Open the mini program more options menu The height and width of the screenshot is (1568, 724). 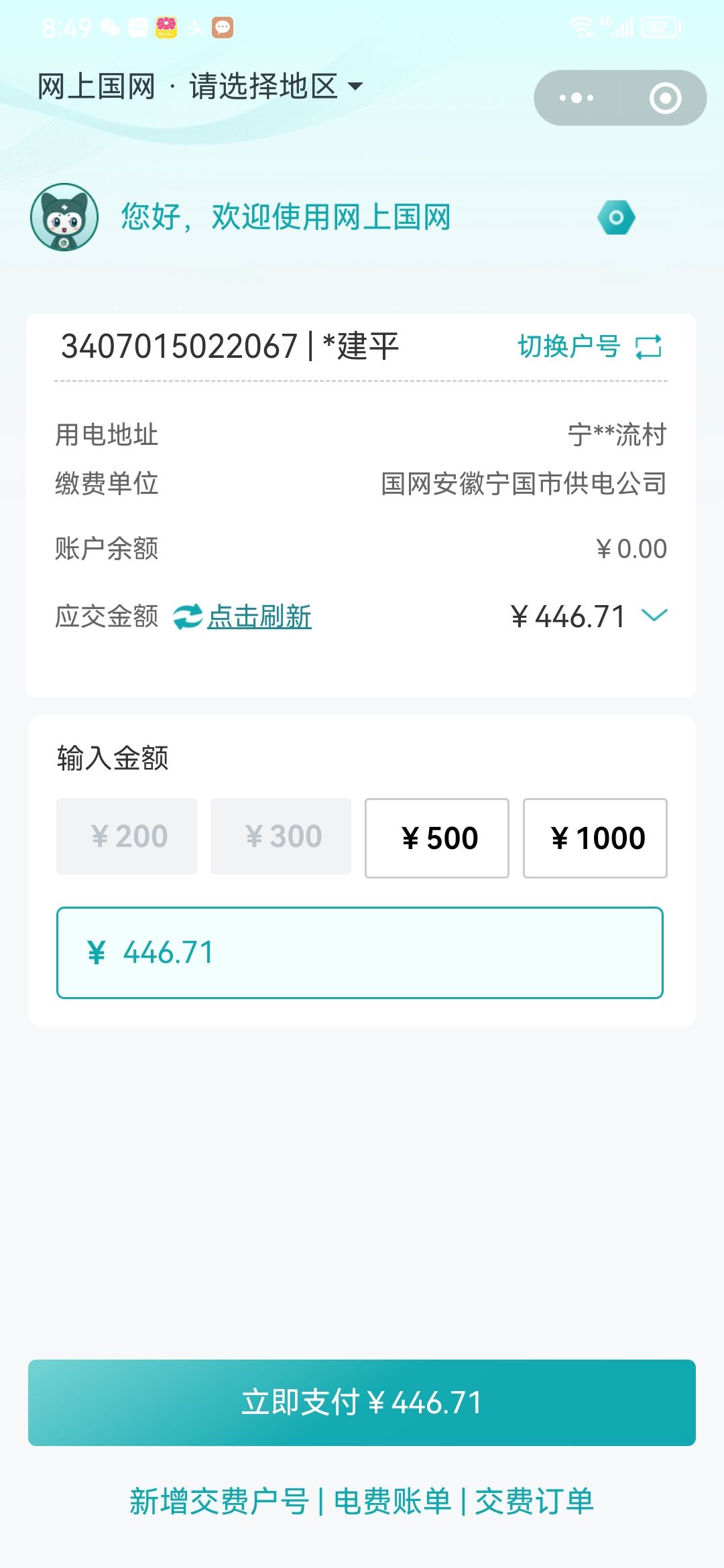[x=577, y=98]
